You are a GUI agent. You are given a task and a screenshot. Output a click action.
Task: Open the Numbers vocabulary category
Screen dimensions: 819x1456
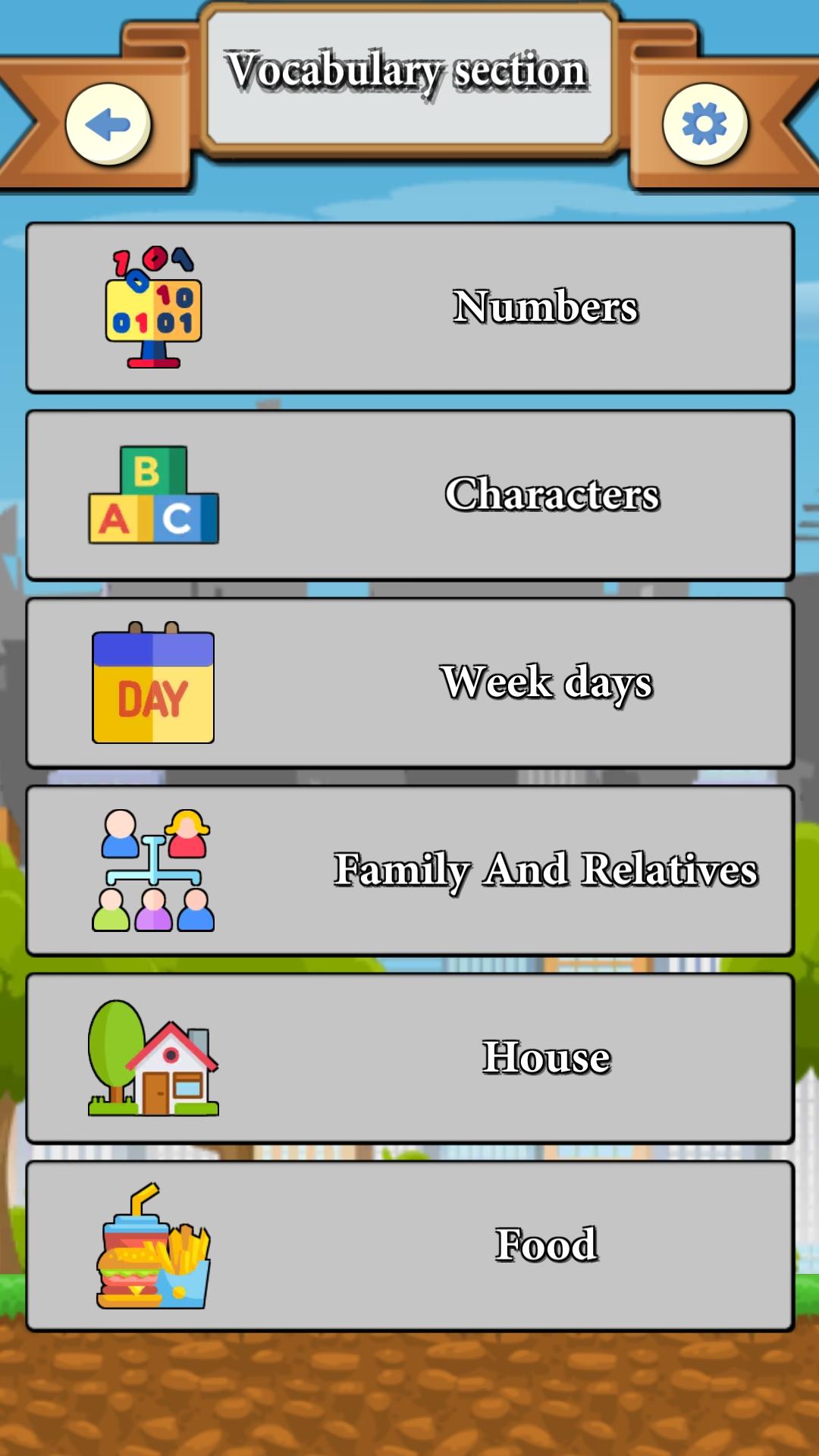click(x=409, y=308)
